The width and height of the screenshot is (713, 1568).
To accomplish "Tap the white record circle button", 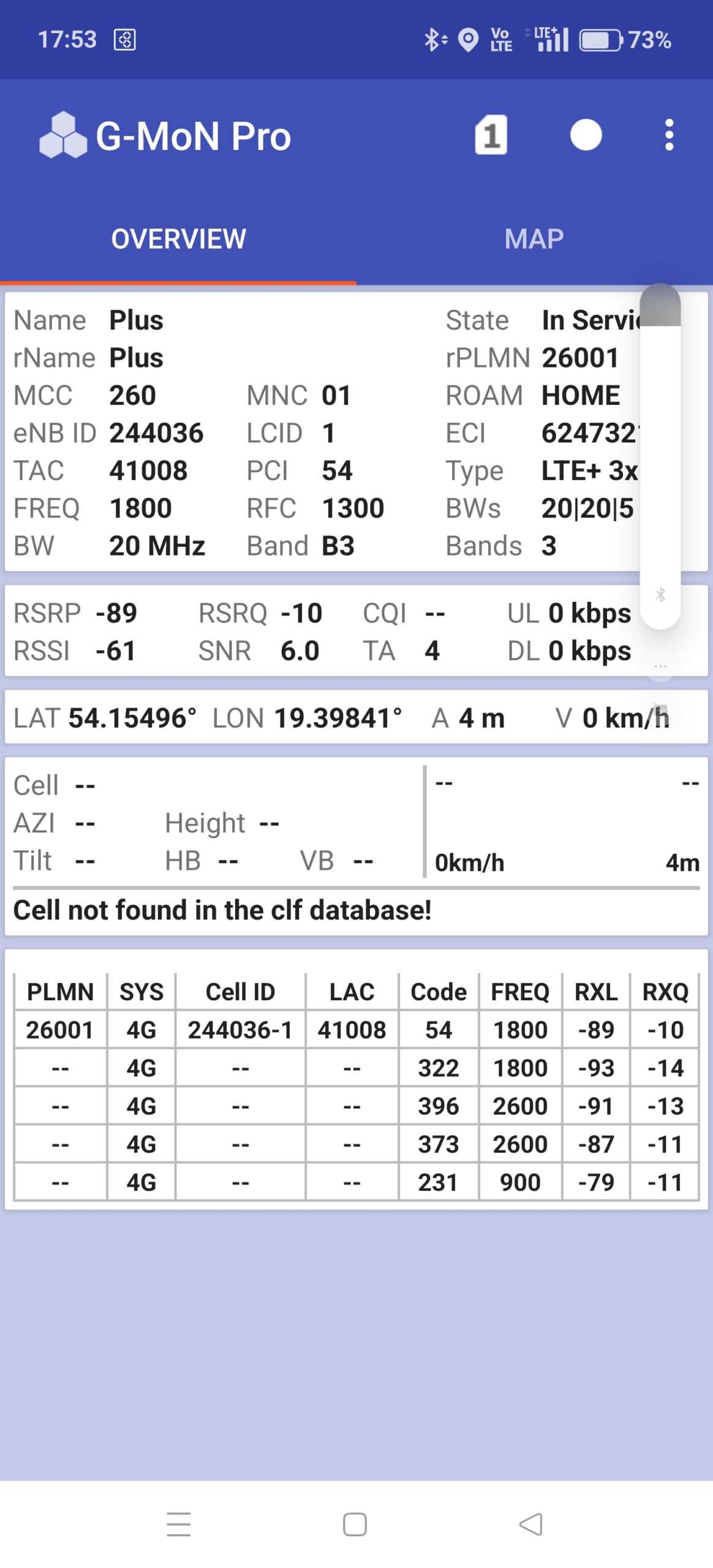I will click(586, 135).
